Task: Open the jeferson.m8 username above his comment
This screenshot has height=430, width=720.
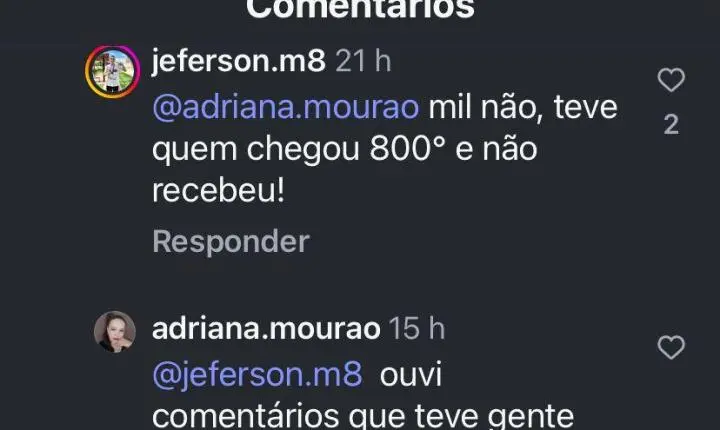Action: coord(239,62)
